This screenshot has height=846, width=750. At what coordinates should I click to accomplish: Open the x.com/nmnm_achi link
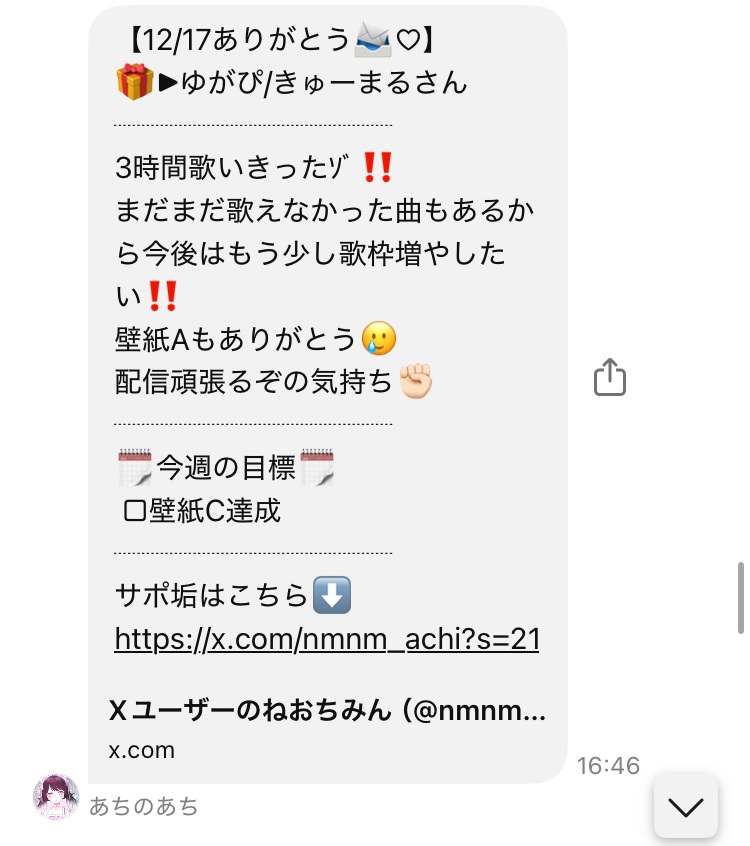[x=327, y=639]
